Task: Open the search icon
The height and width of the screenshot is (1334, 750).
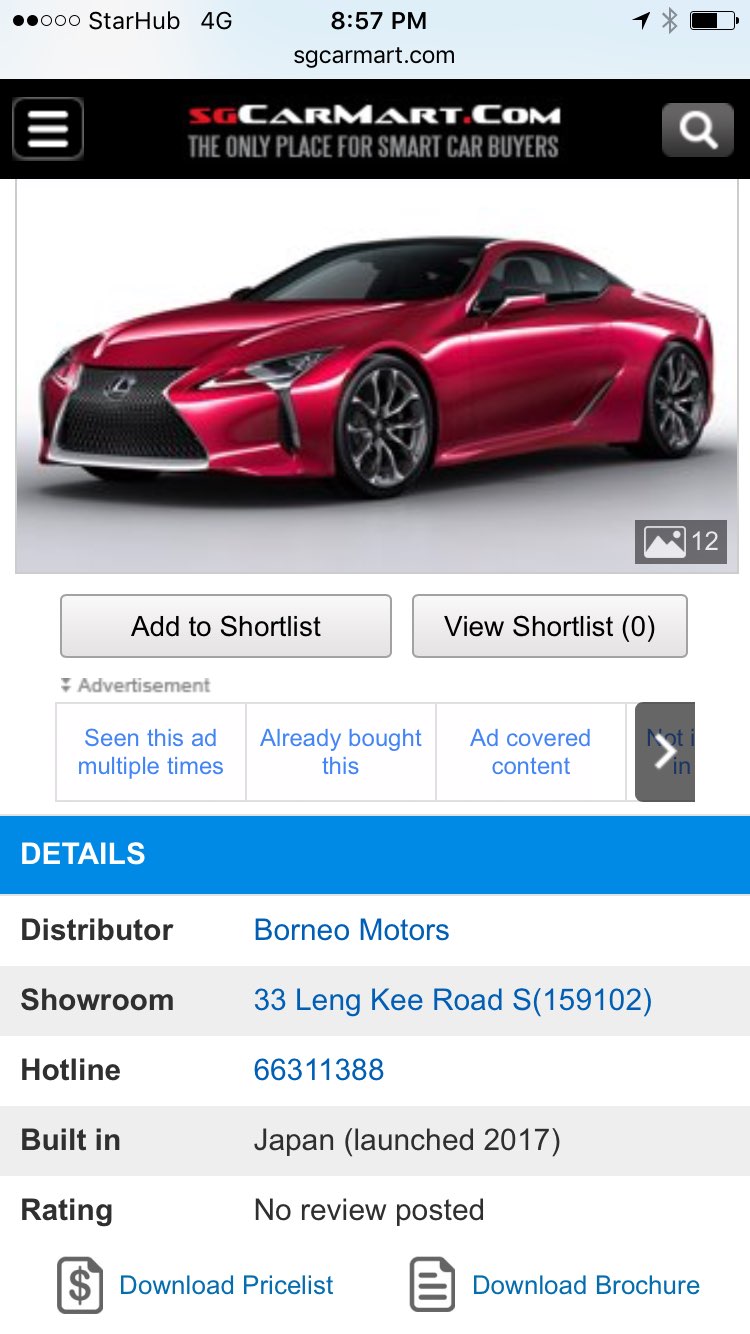Action: 696,130
